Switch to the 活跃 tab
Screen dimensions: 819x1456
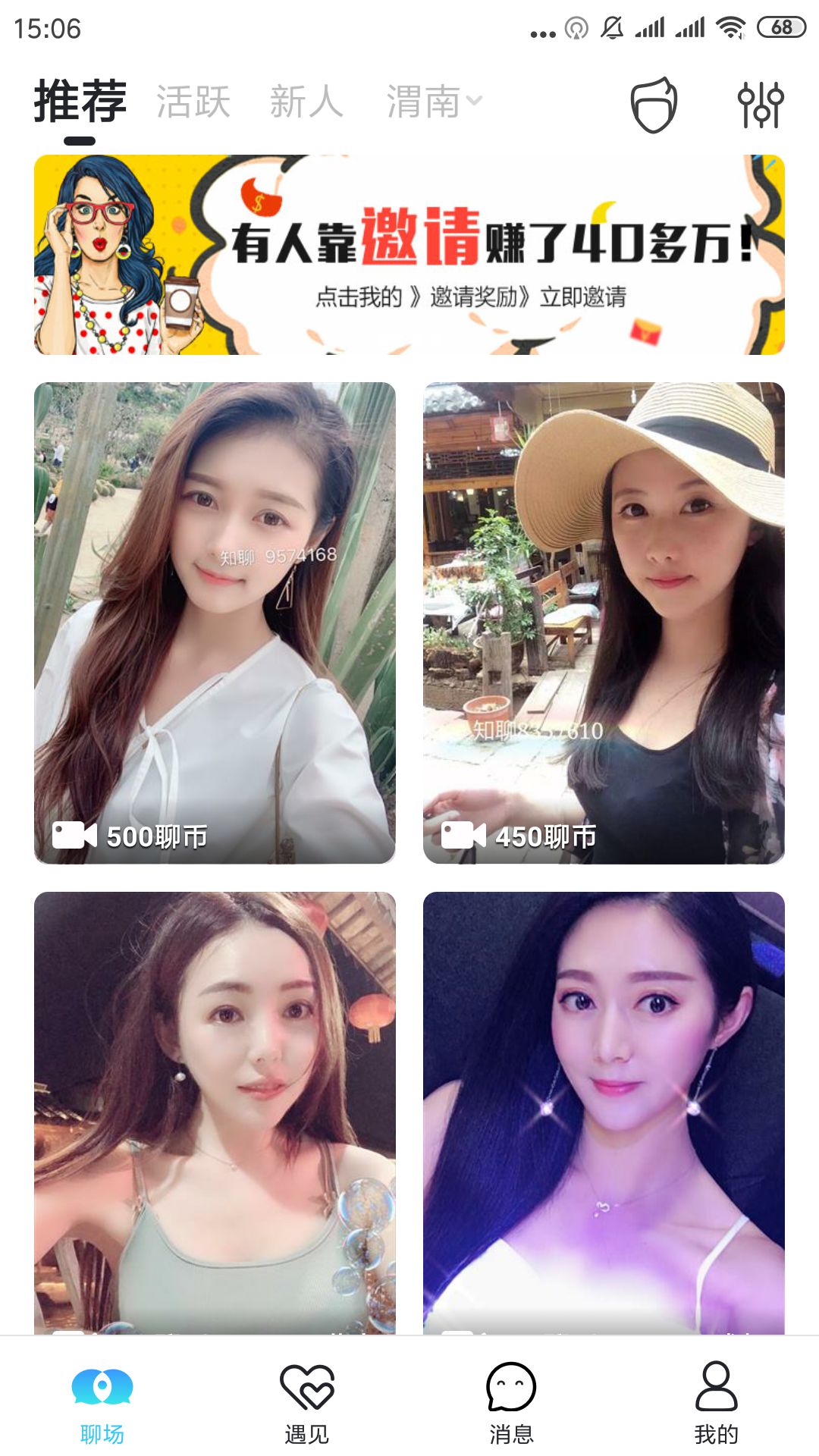tap(193, 102)
